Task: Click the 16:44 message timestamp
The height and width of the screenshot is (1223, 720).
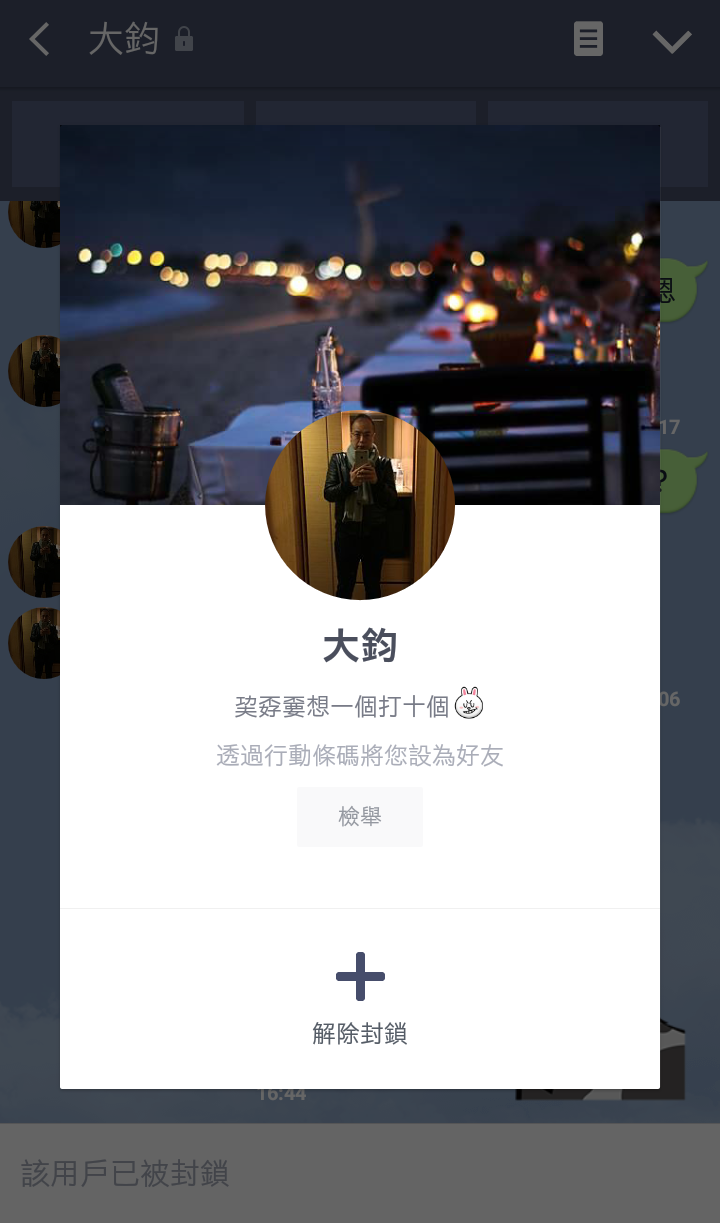Action: 283,1093
